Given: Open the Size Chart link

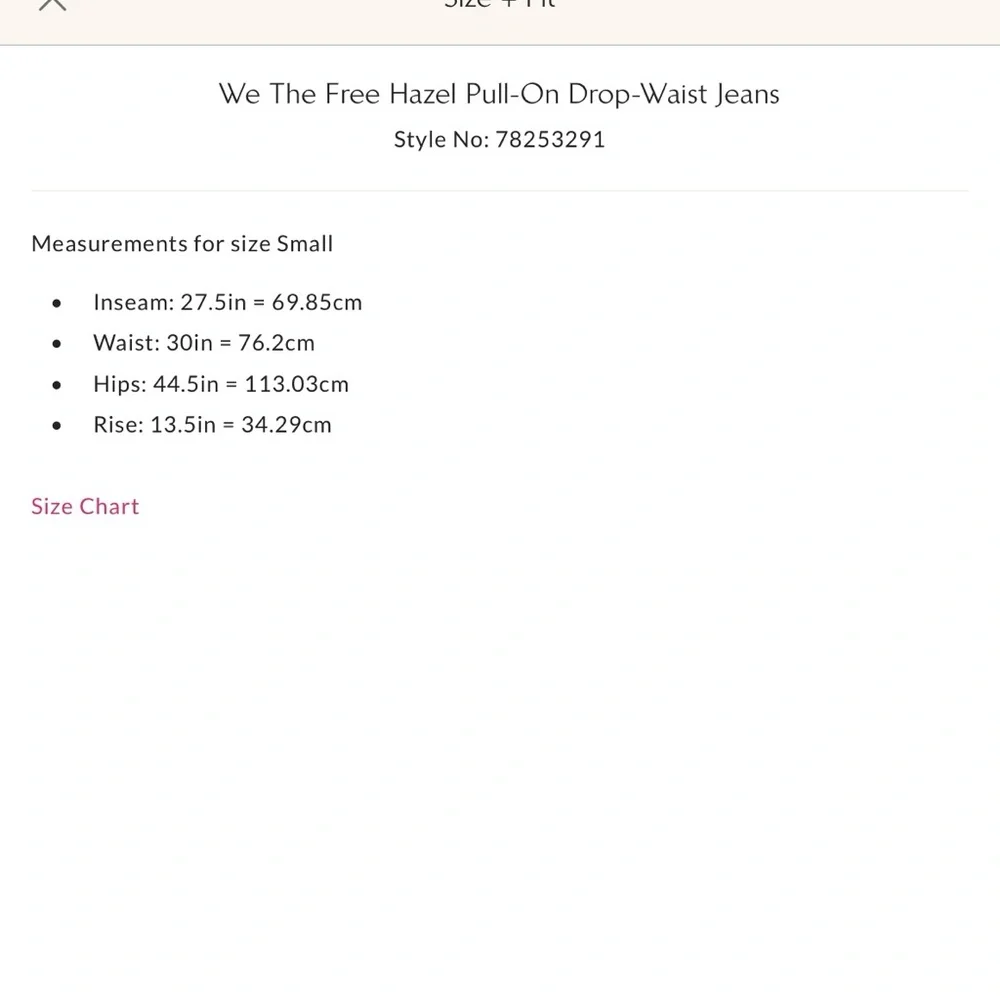Looking at the screenshot, I should (x=85, y=506).
